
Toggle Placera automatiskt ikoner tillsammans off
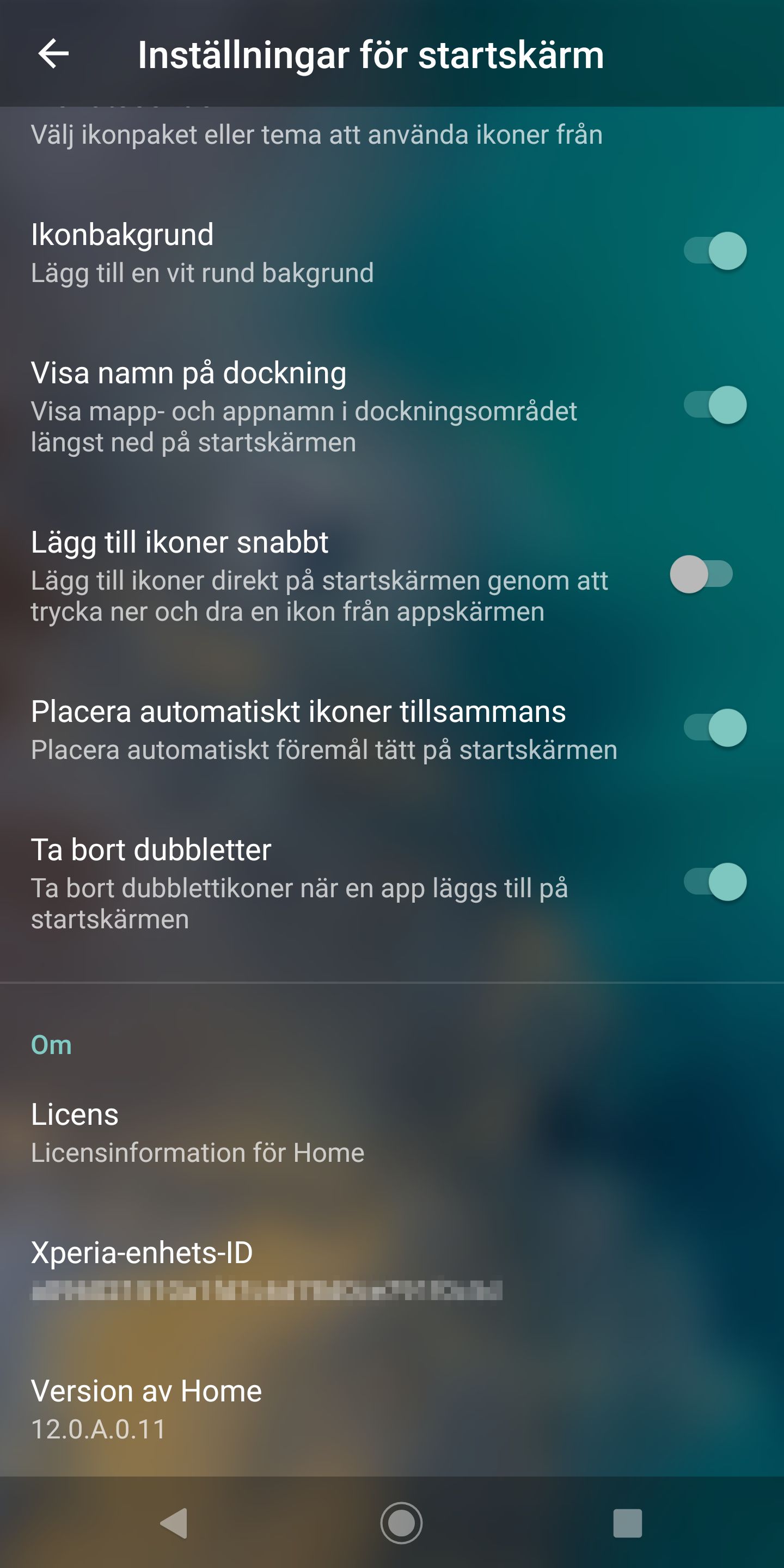(x=715, y=728)
